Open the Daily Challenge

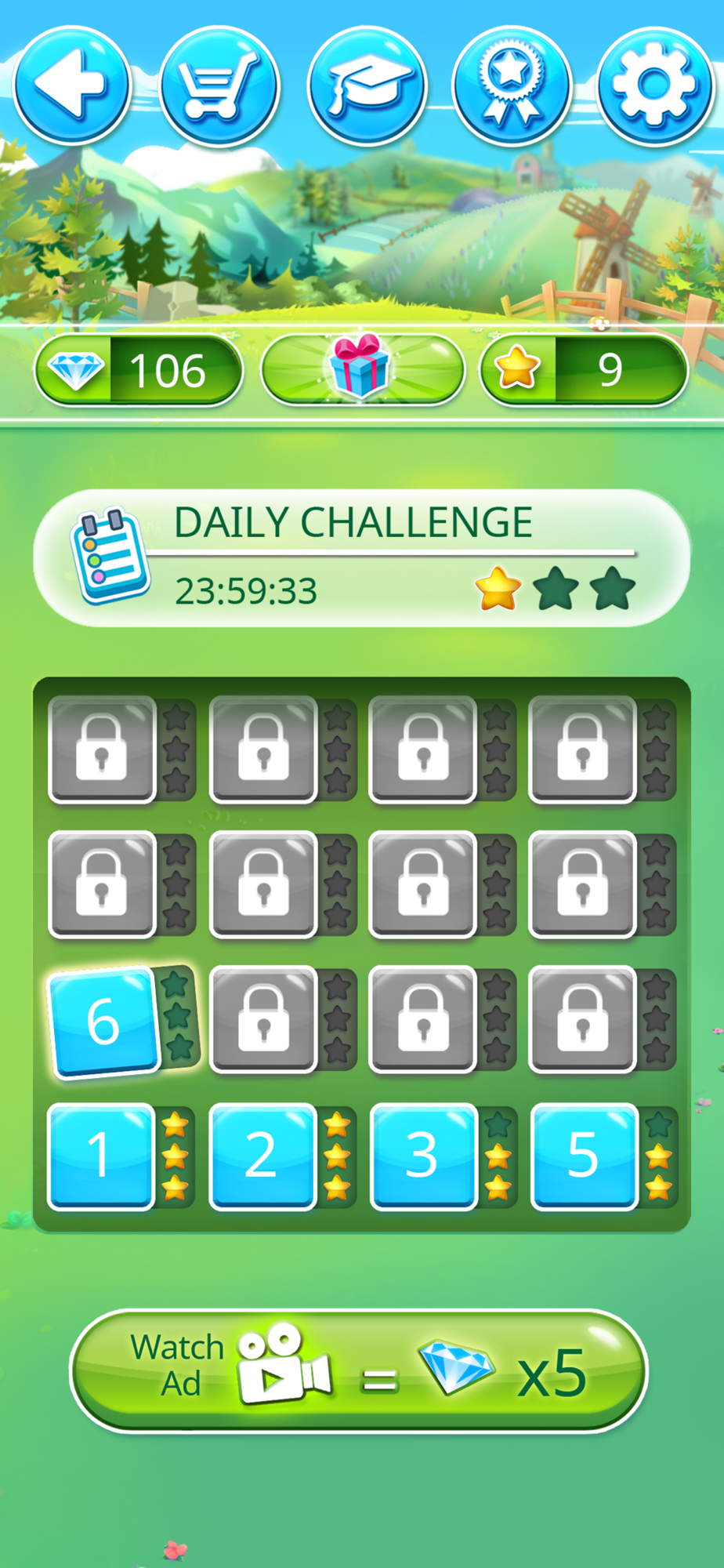(361, 557)
